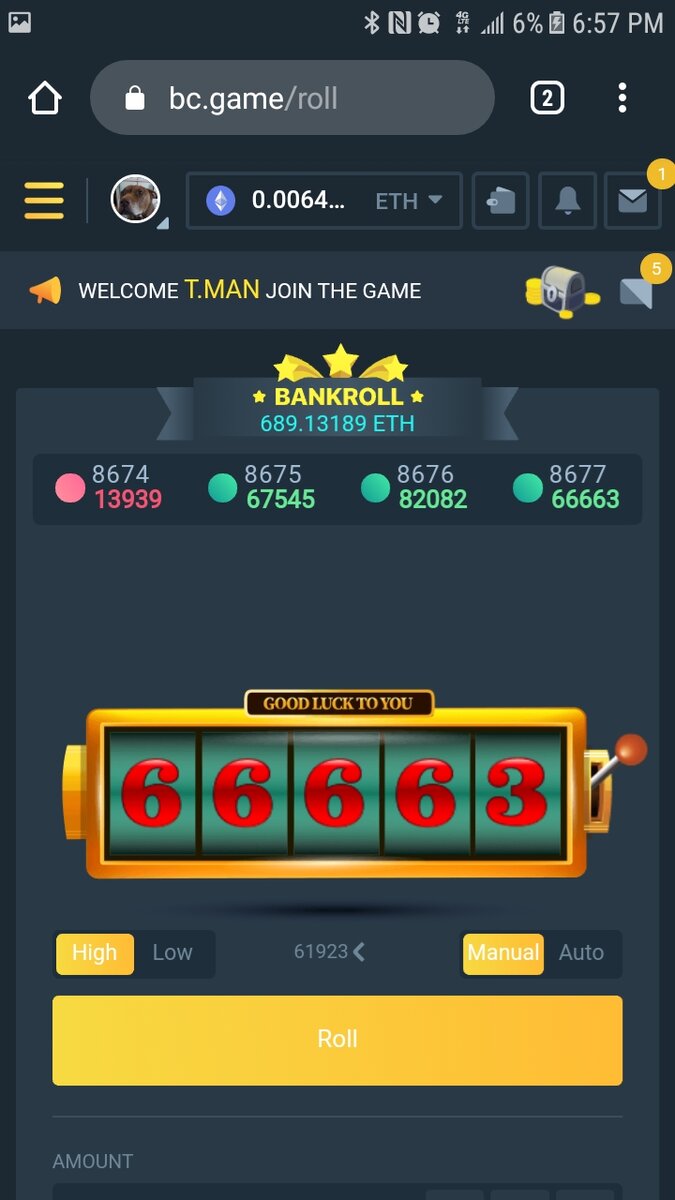Viewport: 675px width, 1200px height.
Task: Expand the ETH currency dropdown
Action: click(409, 201)
